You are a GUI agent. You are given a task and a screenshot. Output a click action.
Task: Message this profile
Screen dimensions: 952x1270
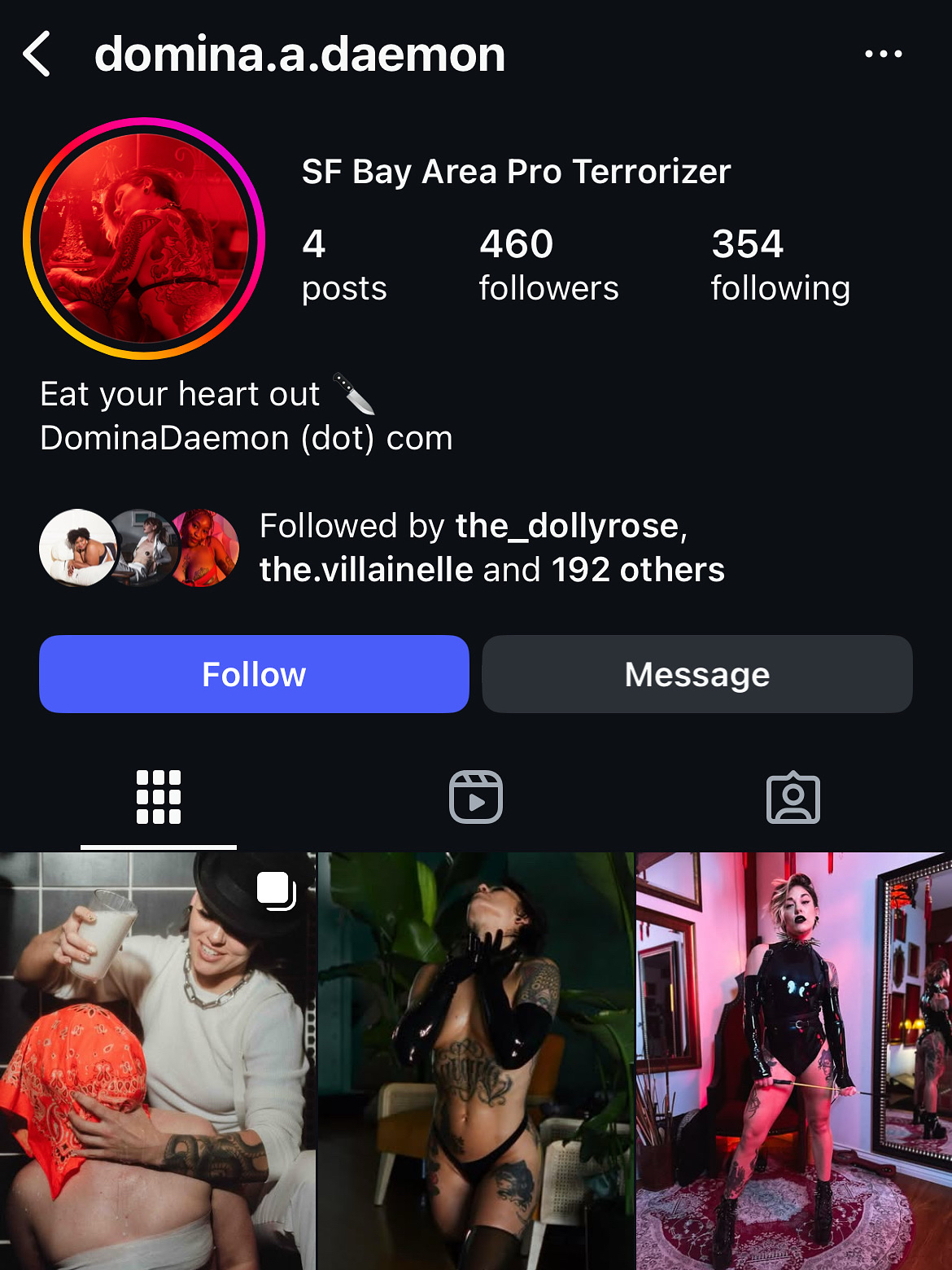[x=697, y=674]
